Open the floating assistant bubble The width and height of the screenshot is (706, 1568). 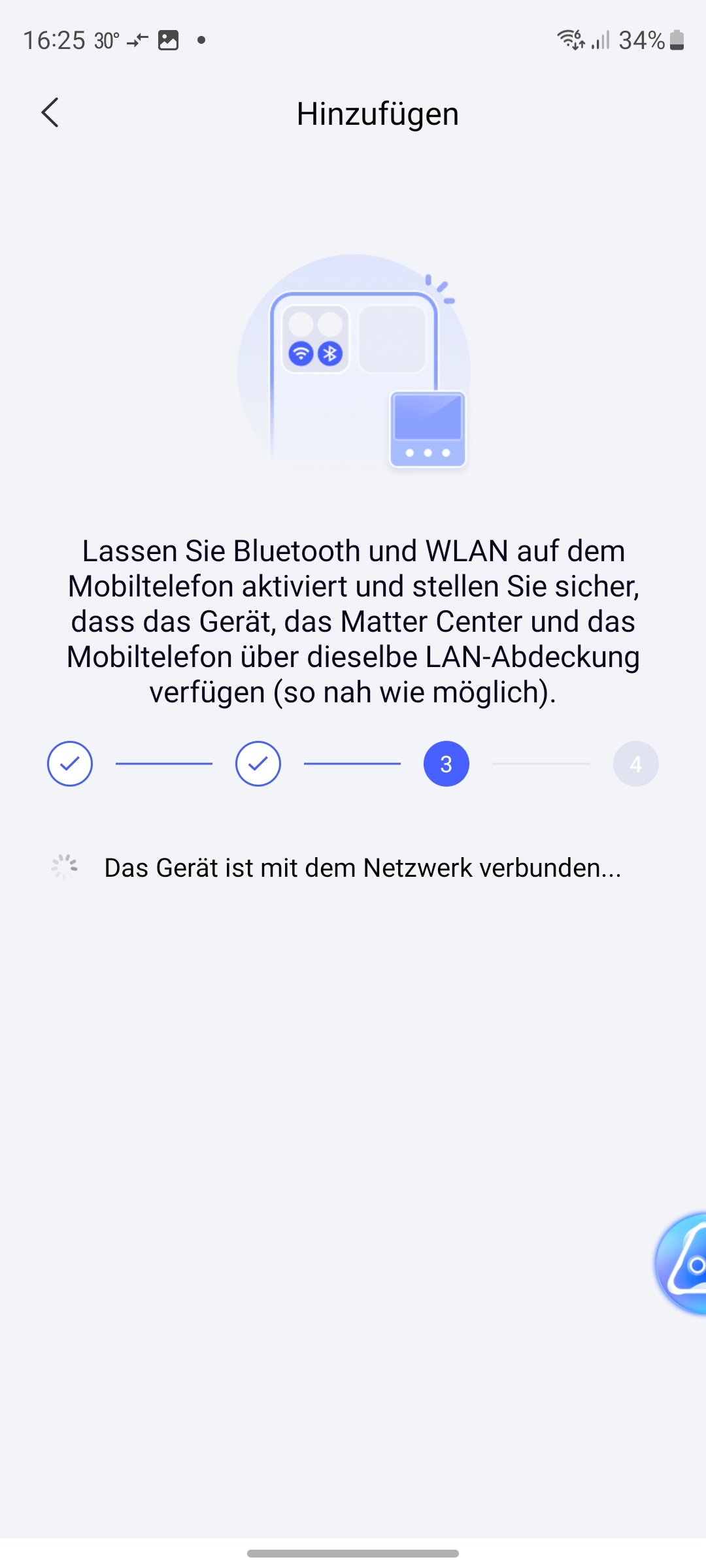[x=683, y=1262]
